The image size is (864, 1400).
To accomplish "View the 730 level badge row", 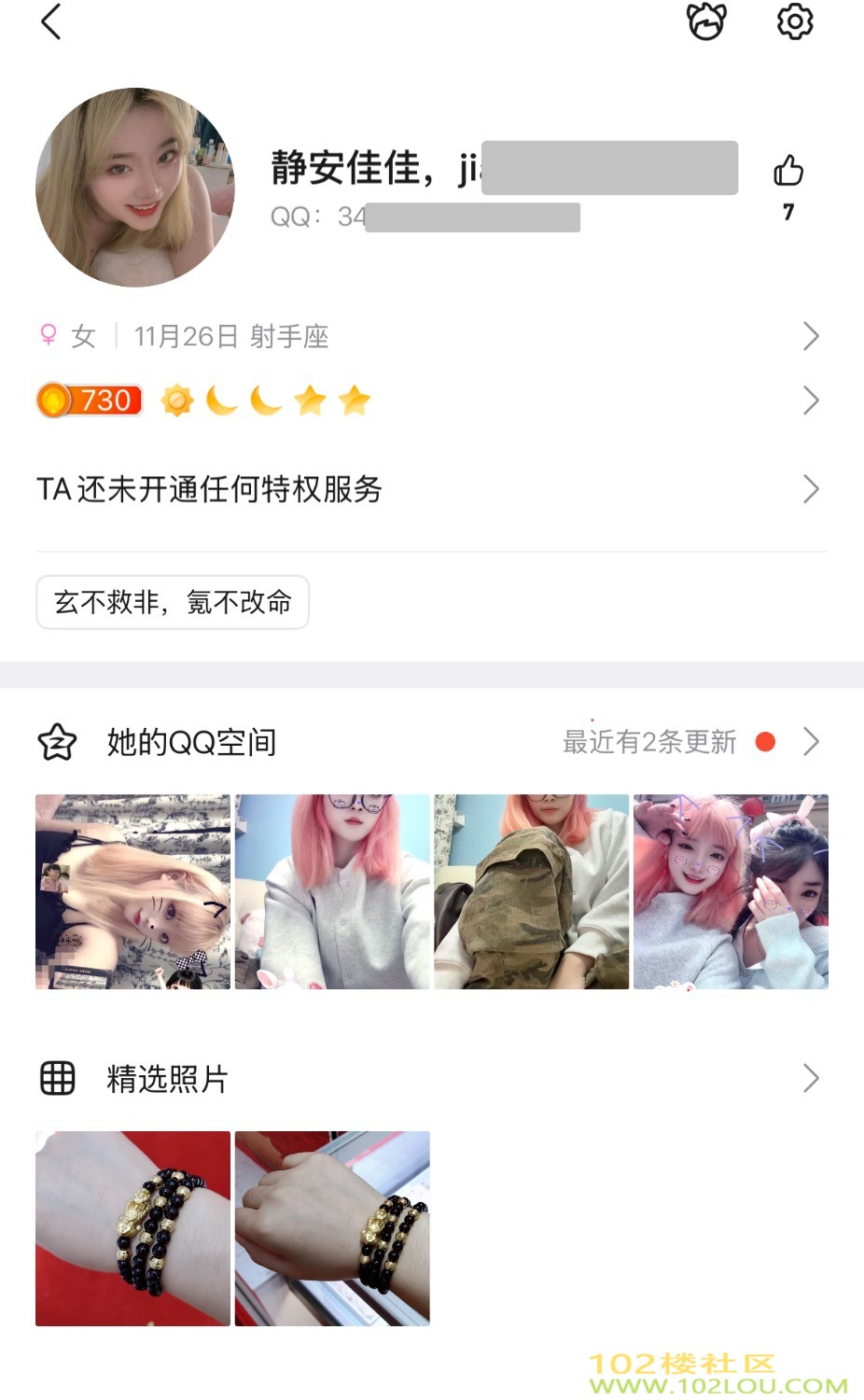I will (x=429, y=400).
